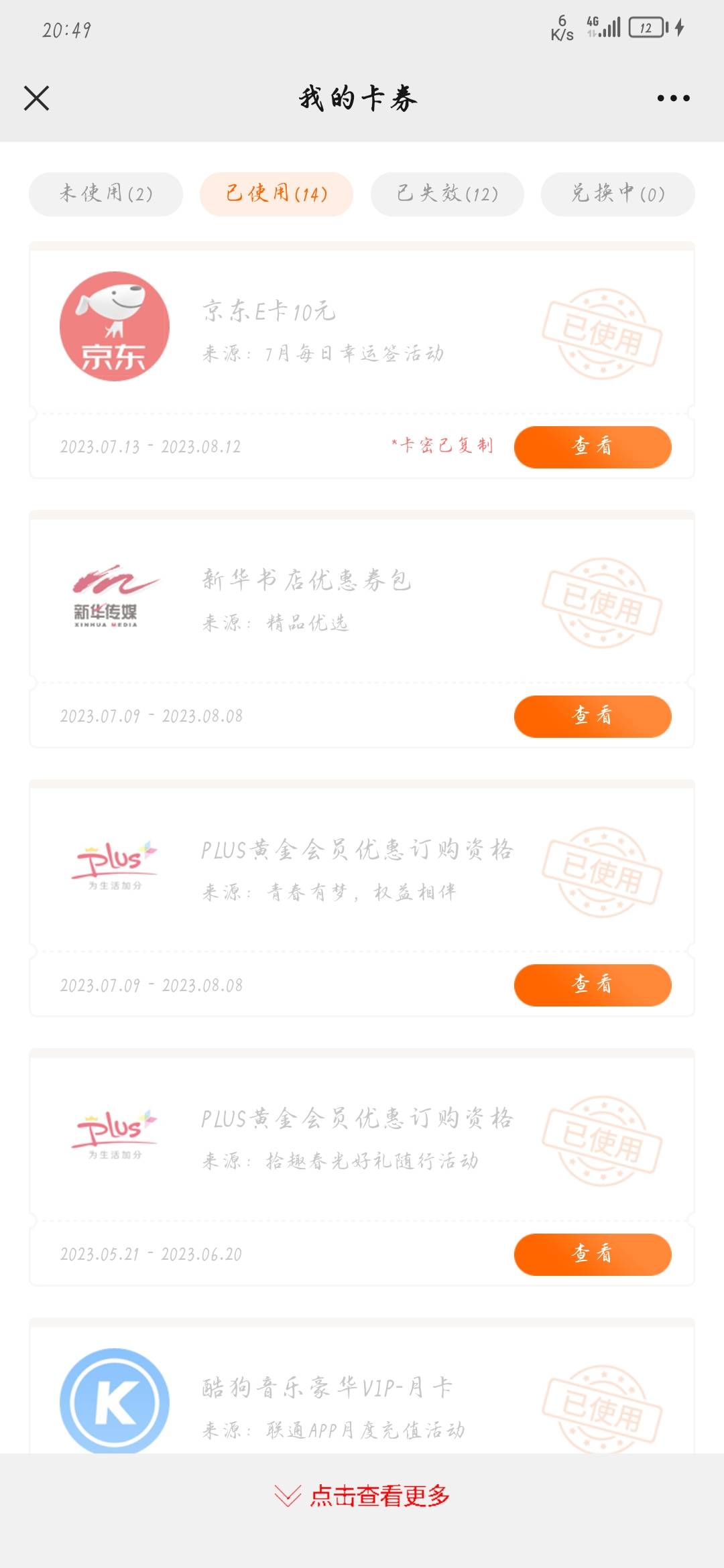Open the 兑换中(0) tab

[618, 194]
